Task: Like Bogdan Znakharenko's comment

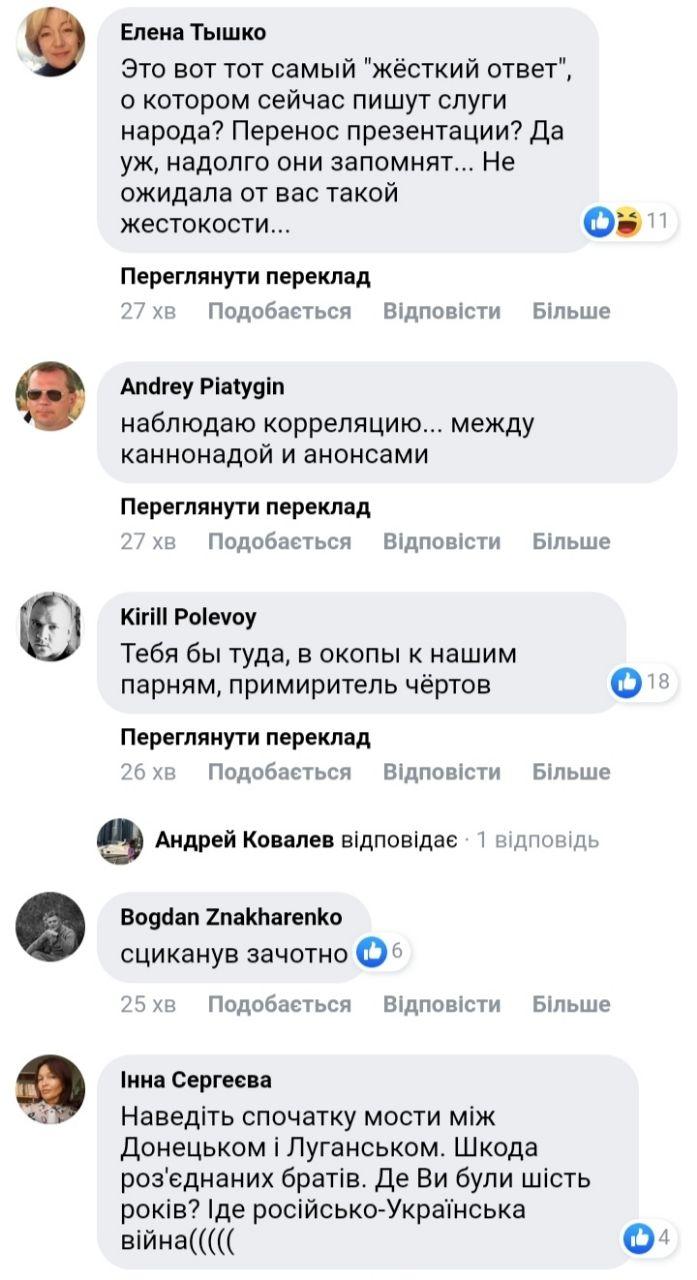Action: click(279, 1003)
